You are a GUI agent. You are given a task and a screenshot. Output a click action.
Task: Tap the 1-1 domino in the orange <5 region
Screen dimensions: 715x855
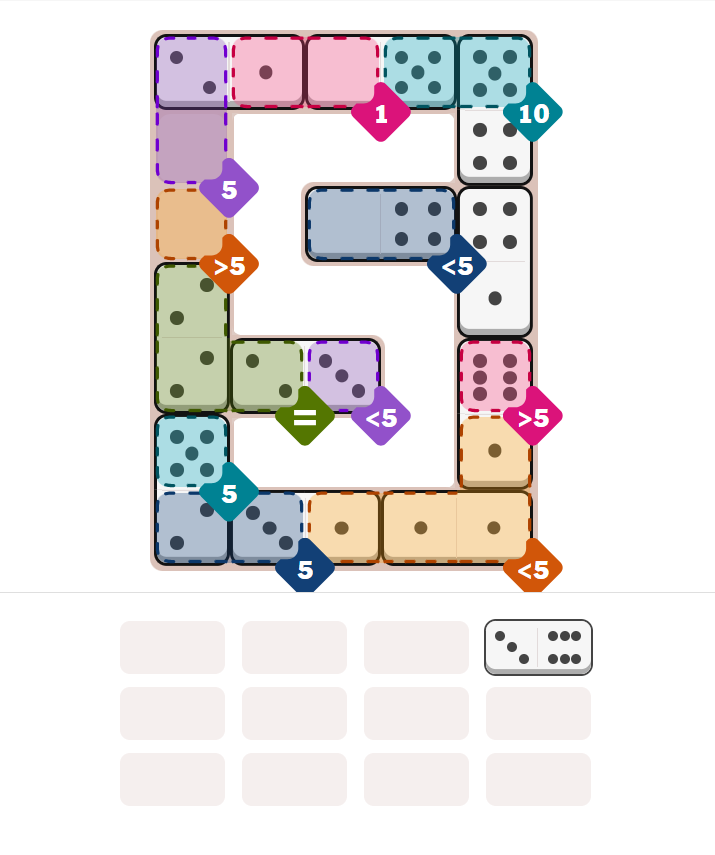tap(457, 527)
